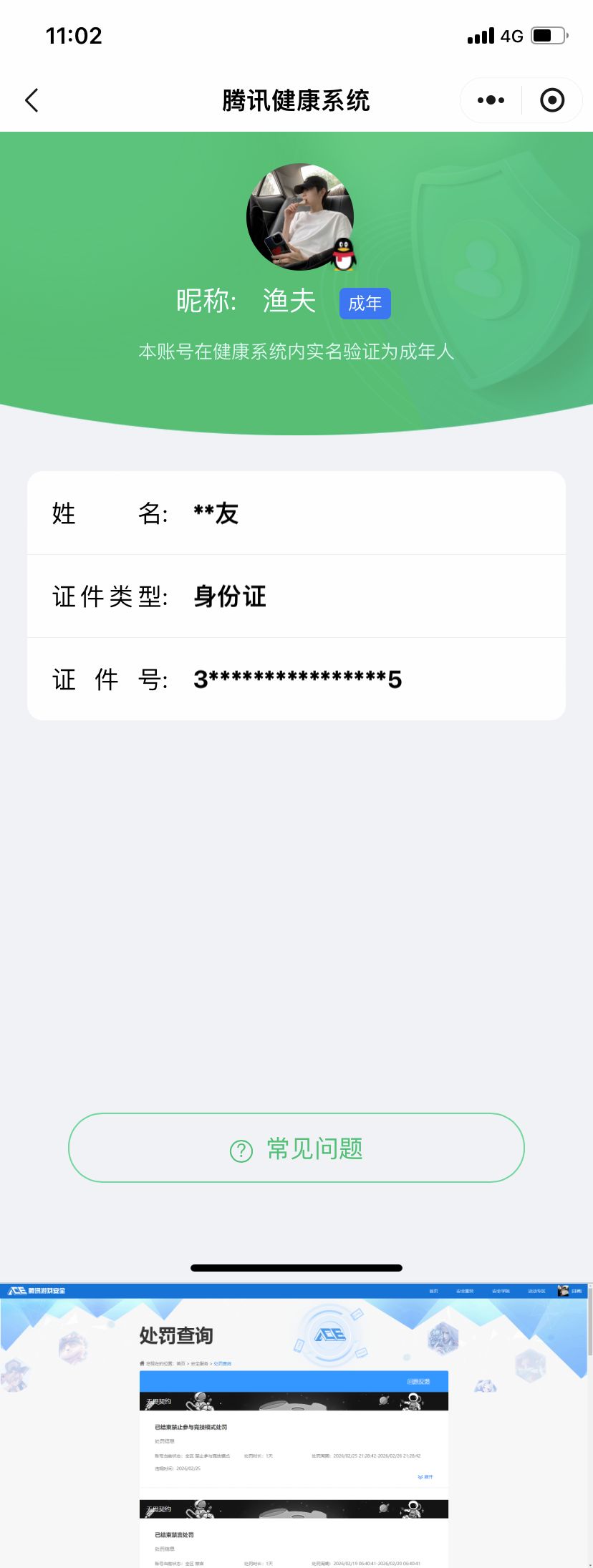Open the 常见问题 help button
593x1568 pixels.
296,1148
